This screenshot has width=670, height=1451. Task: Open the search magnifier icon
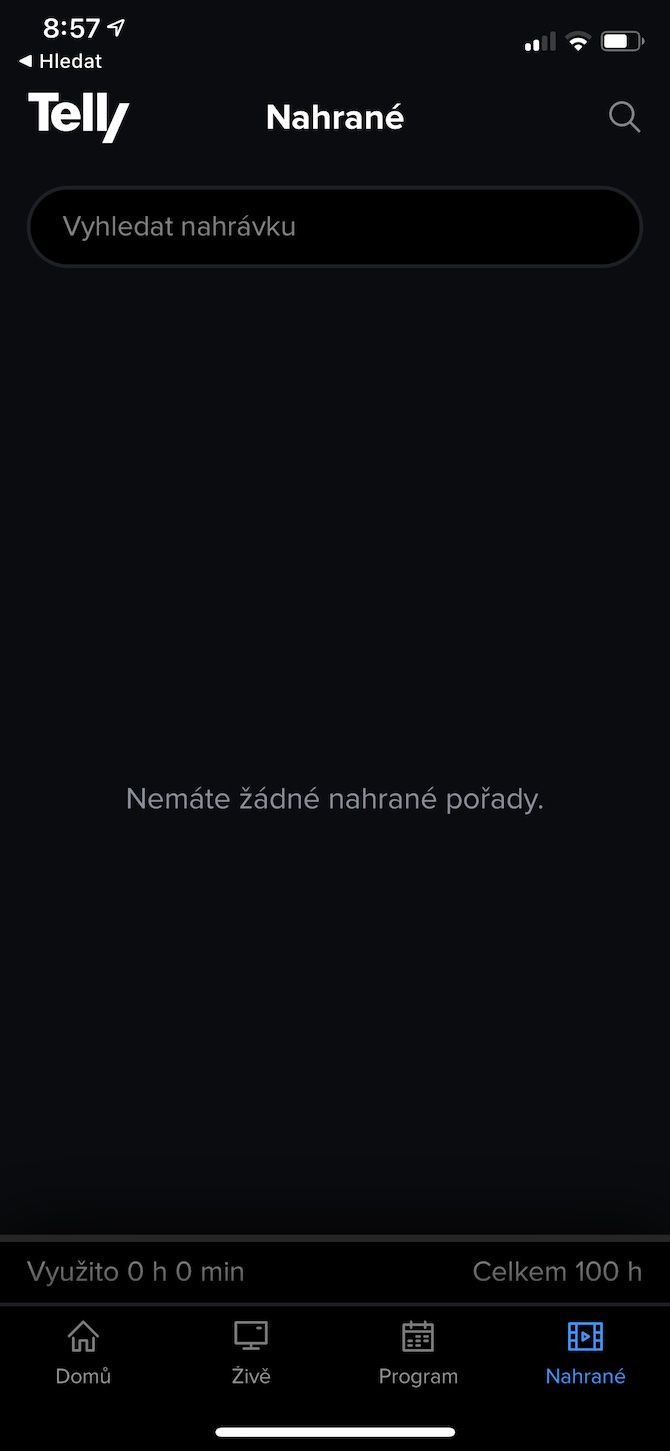[x=624, y=117]
